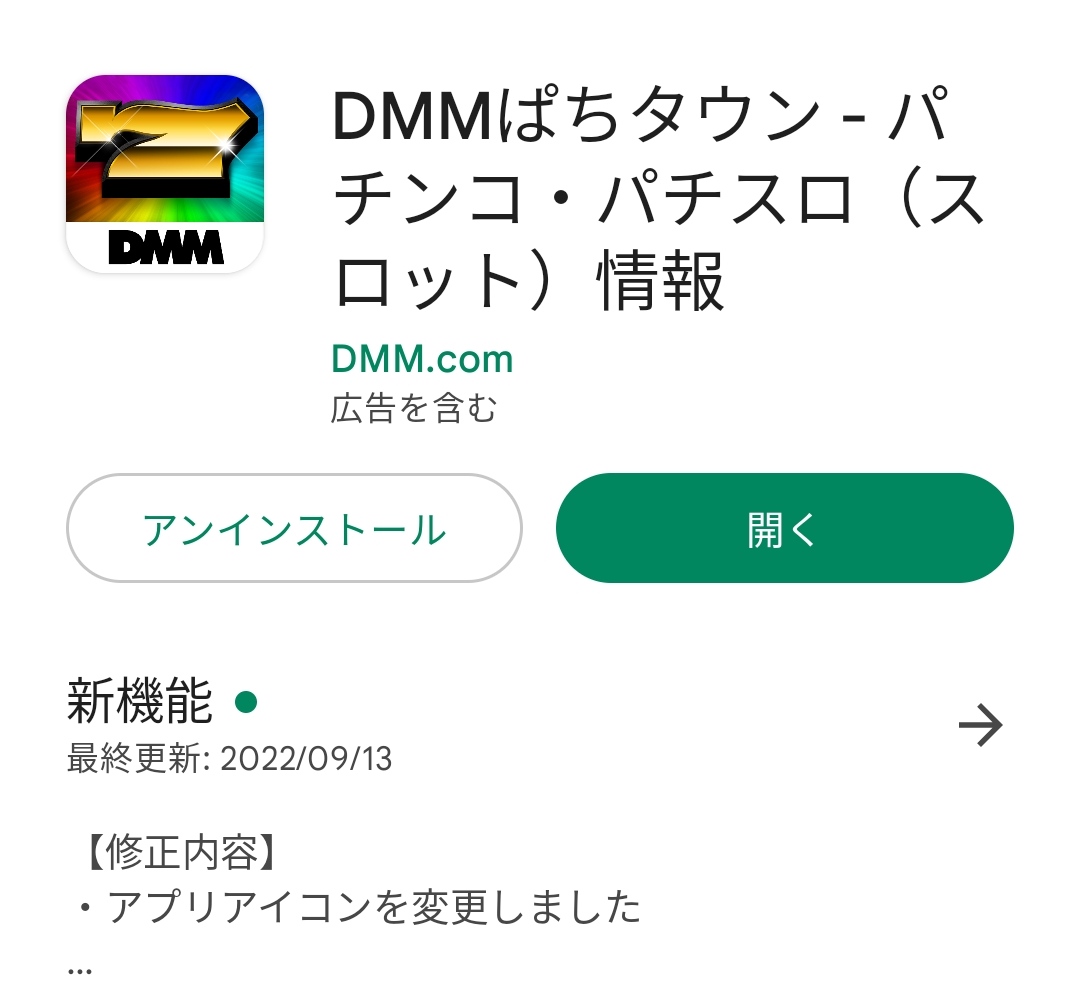Expand 新機能 details with the arrow
This screenshot has width=1080, height=990.
tap(979, 725)
